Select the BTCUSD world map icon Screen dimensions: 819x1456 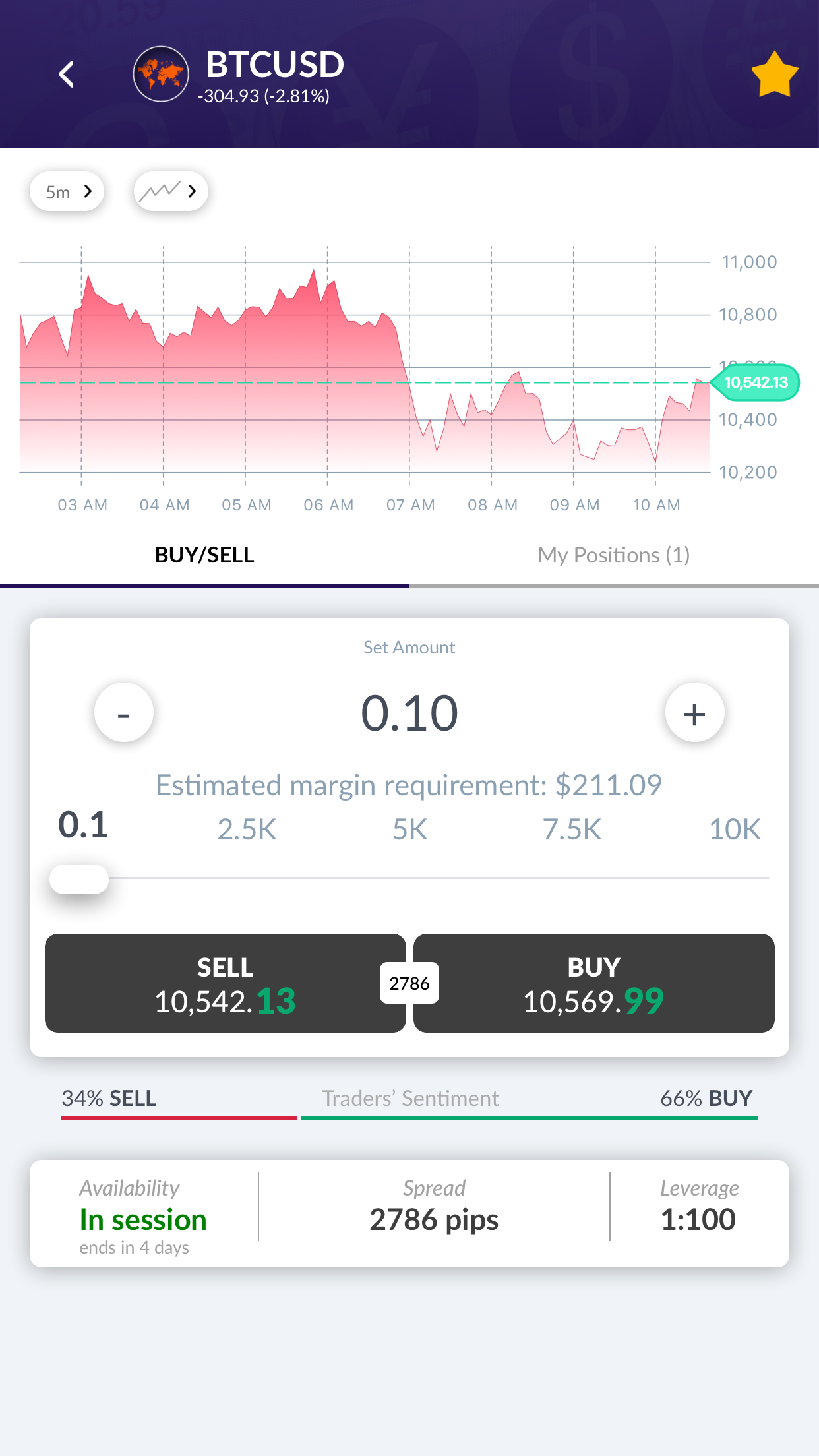160,74
